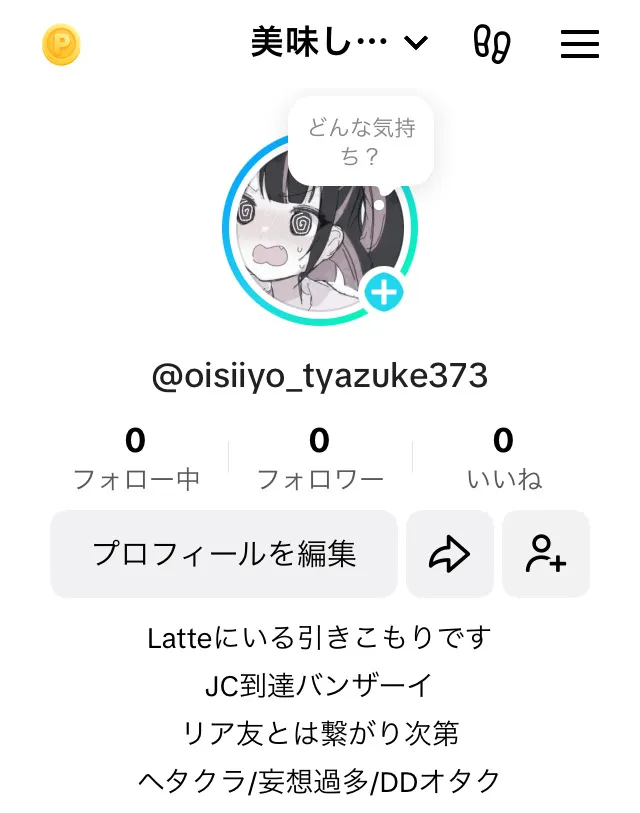This screenshot has height=813, width=640.
Task: View the フォロワー followers list
Action: 320,458
